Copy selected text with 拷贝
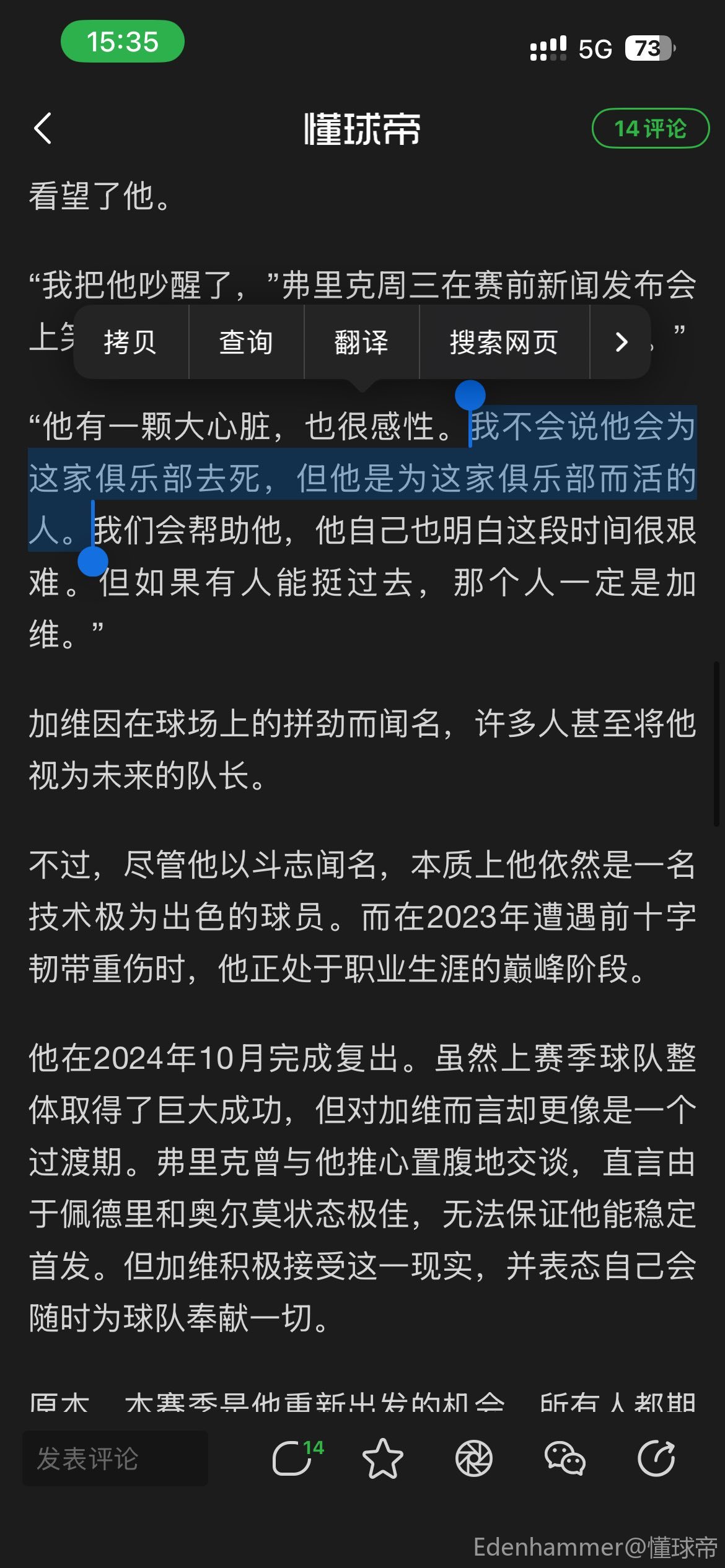The image size is (725, 1568). (x=130, y=342)
